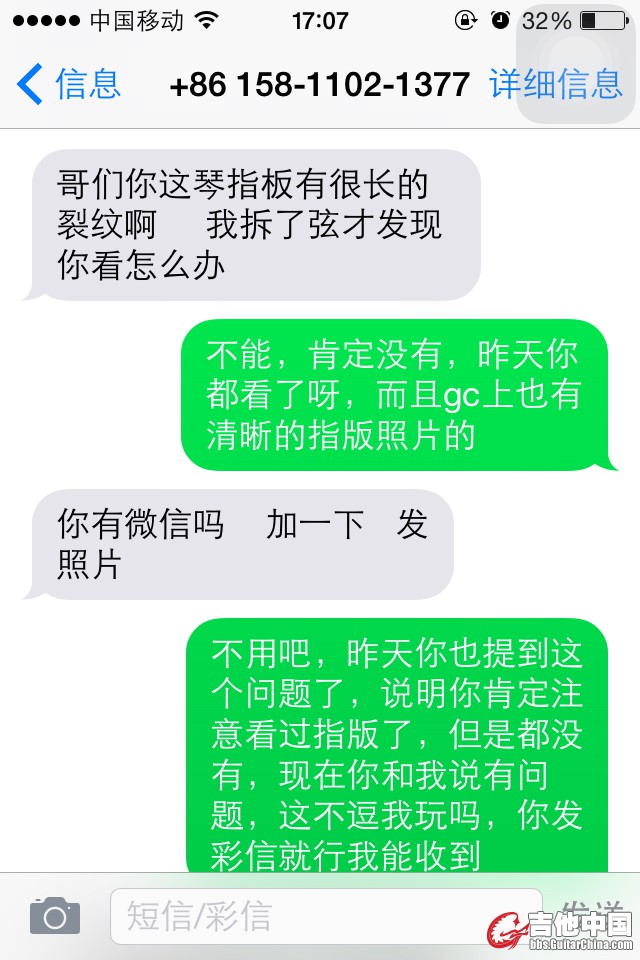Tap the 发送 send button
This screenshot has height=960, width=640.
(592, 910)
